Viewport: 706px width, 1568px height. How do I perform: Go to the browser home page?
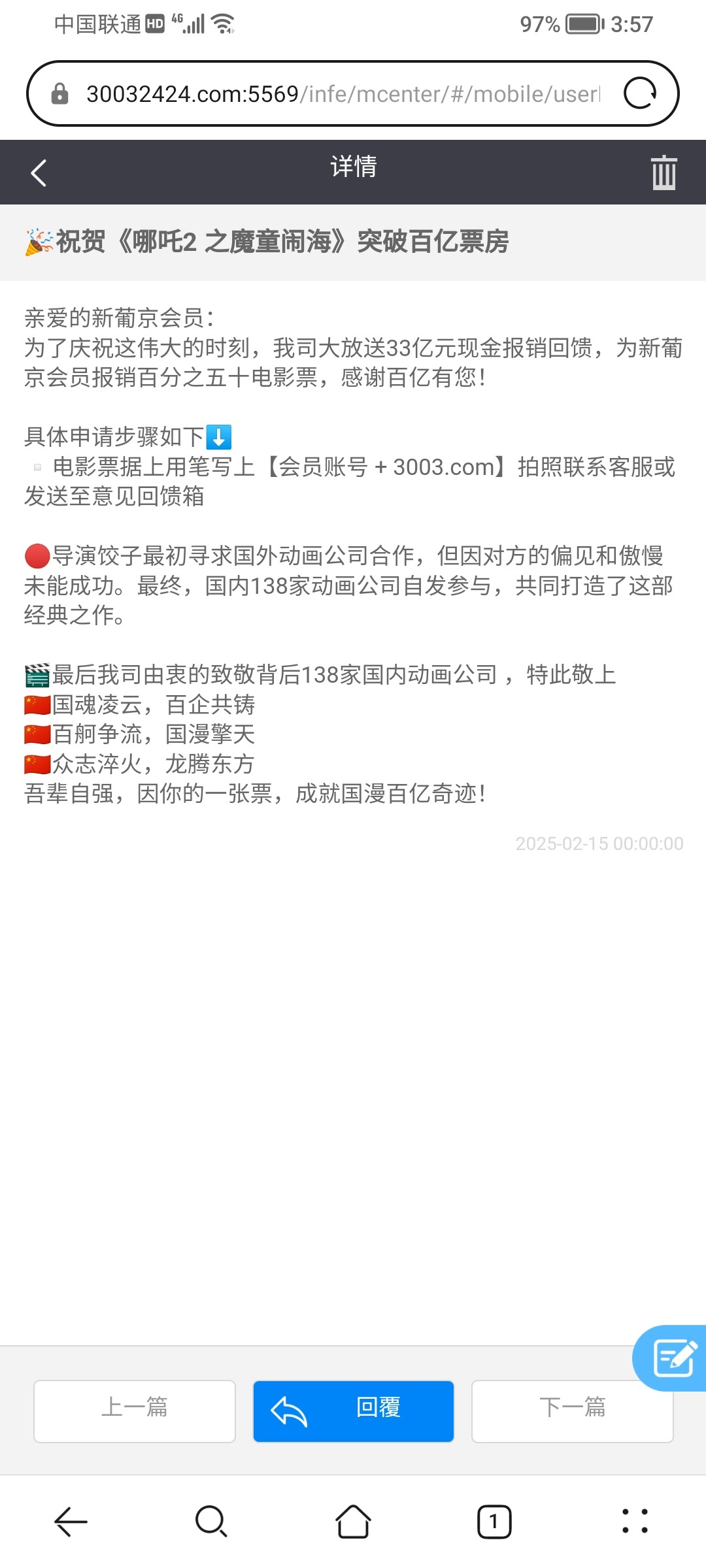pos(353,1522)
